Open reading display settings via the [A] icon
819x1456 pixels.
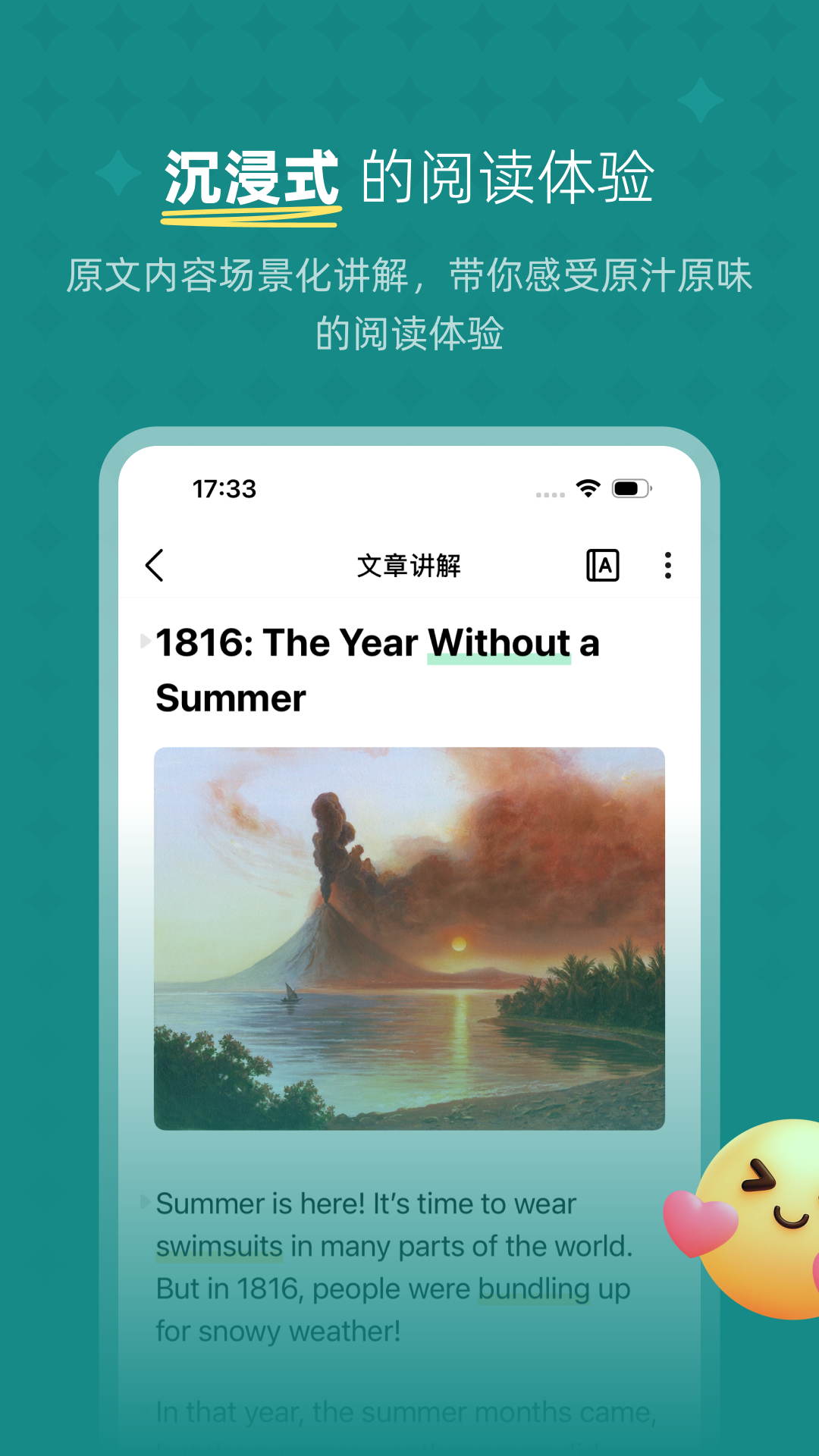[x=603, y=566]
